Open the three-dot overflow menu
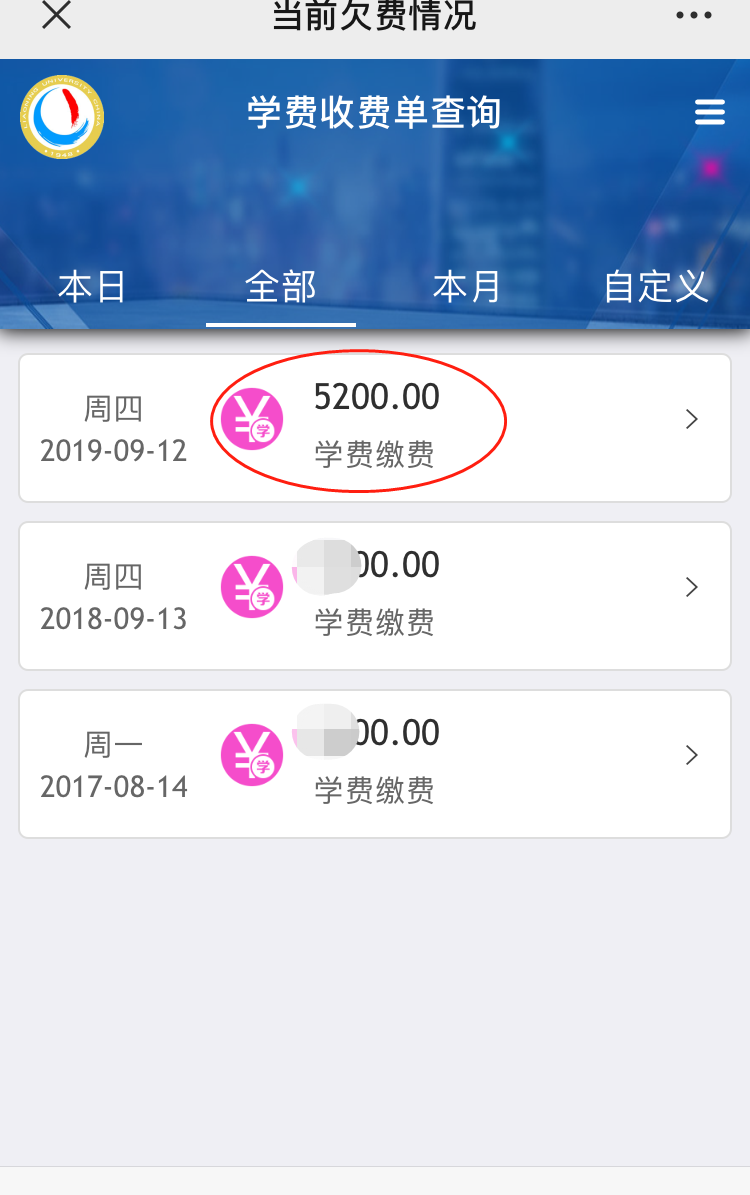This screenshot has width=750, height=1195. (693, 15)
